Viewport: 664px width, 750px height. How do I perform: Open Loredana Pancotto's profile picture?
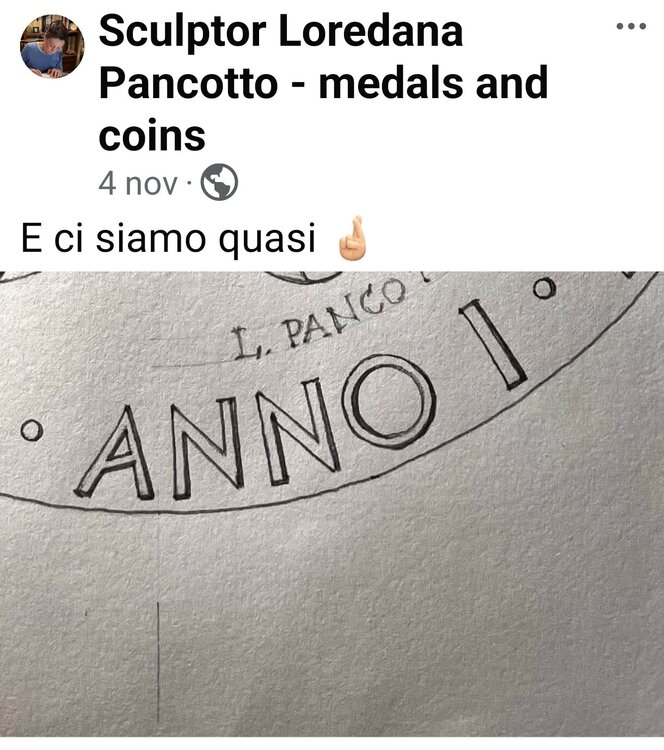(52, 46)
